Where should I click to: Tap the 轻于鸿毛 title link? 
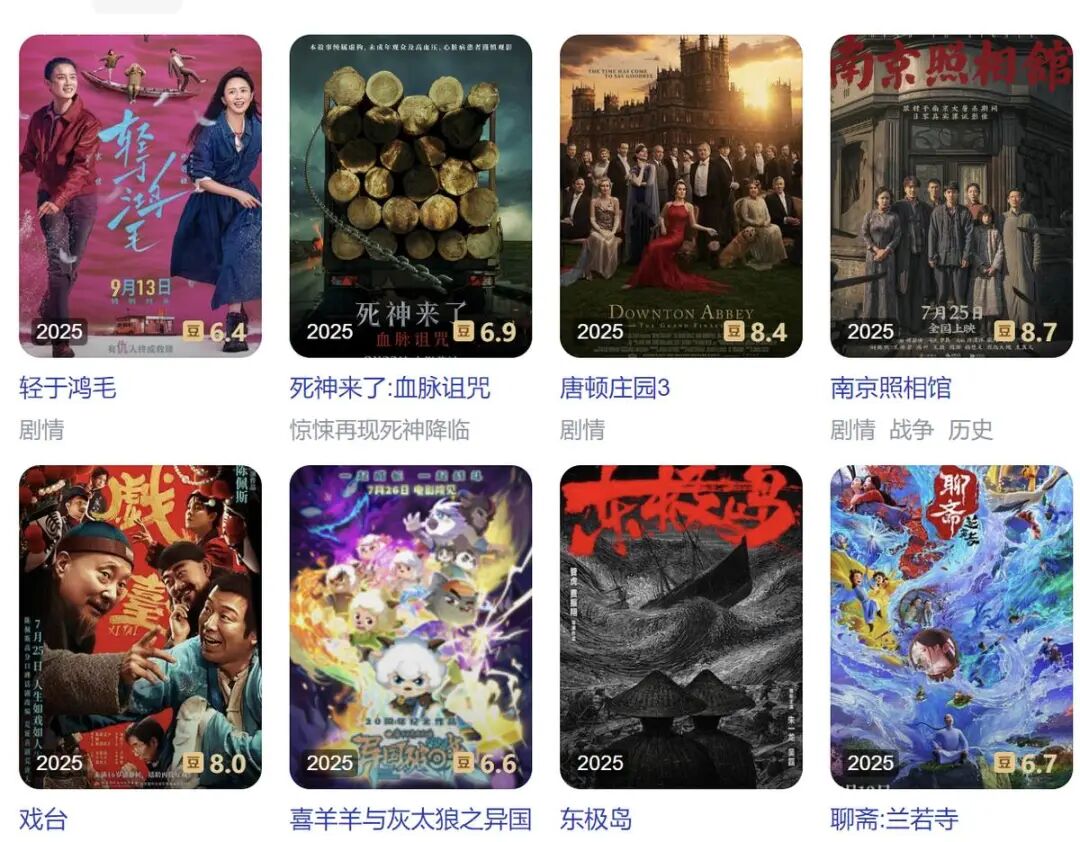click(x=68, y=388)
